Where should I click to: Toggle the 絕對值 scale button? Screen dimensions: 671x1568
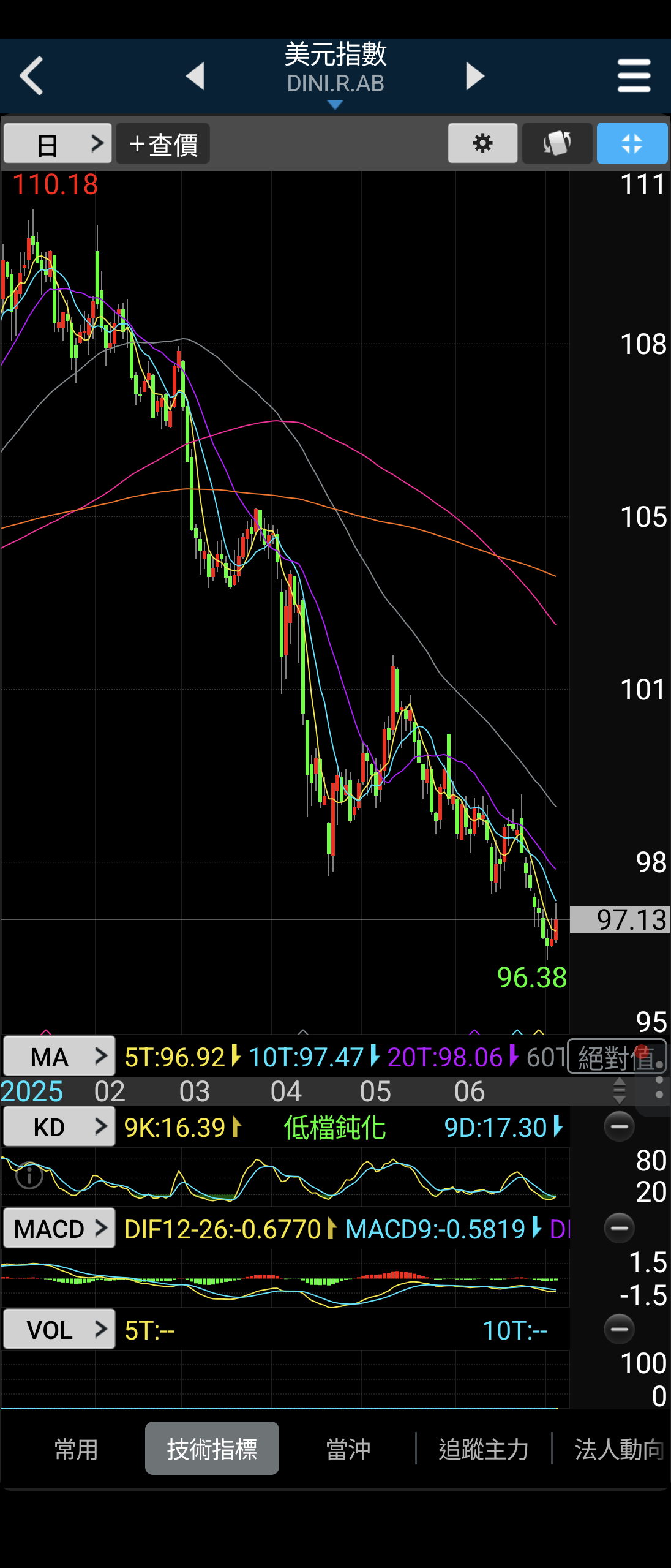click(616, 1057)
